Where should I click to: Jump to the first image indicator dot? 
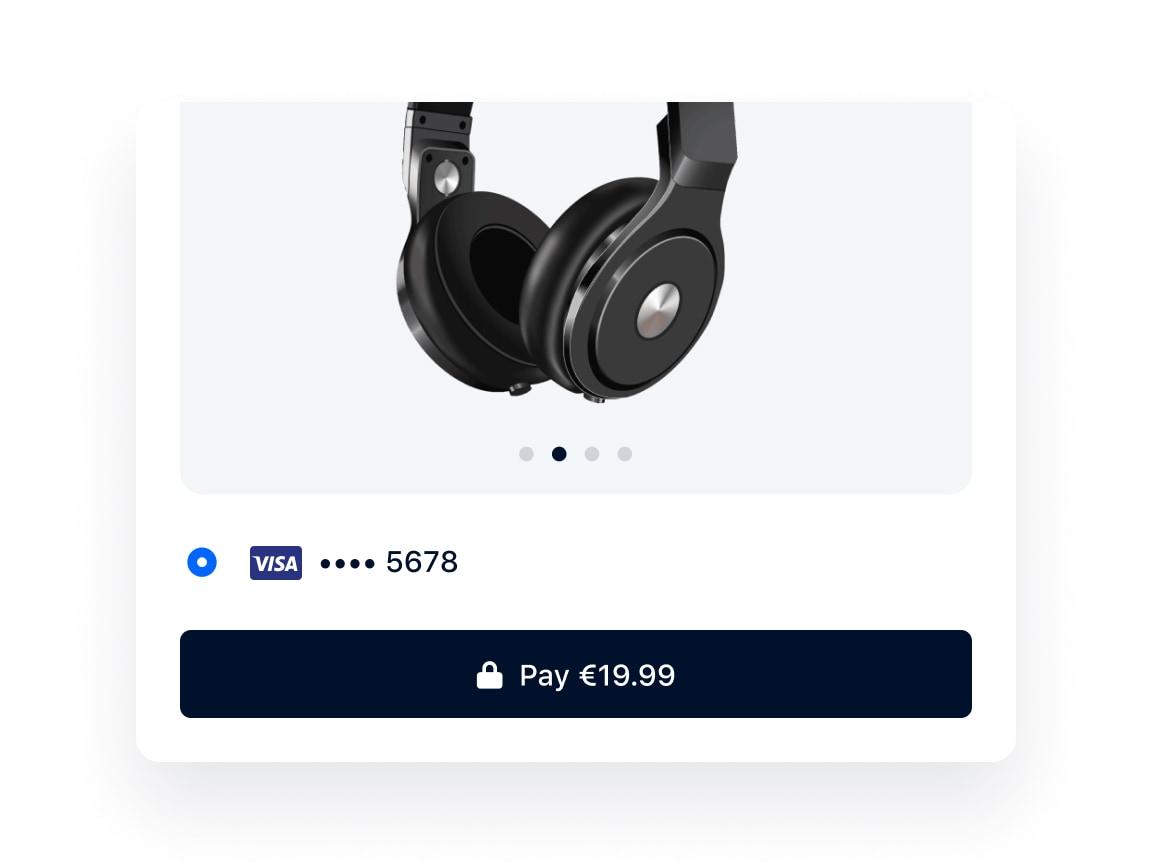(526, 454)
